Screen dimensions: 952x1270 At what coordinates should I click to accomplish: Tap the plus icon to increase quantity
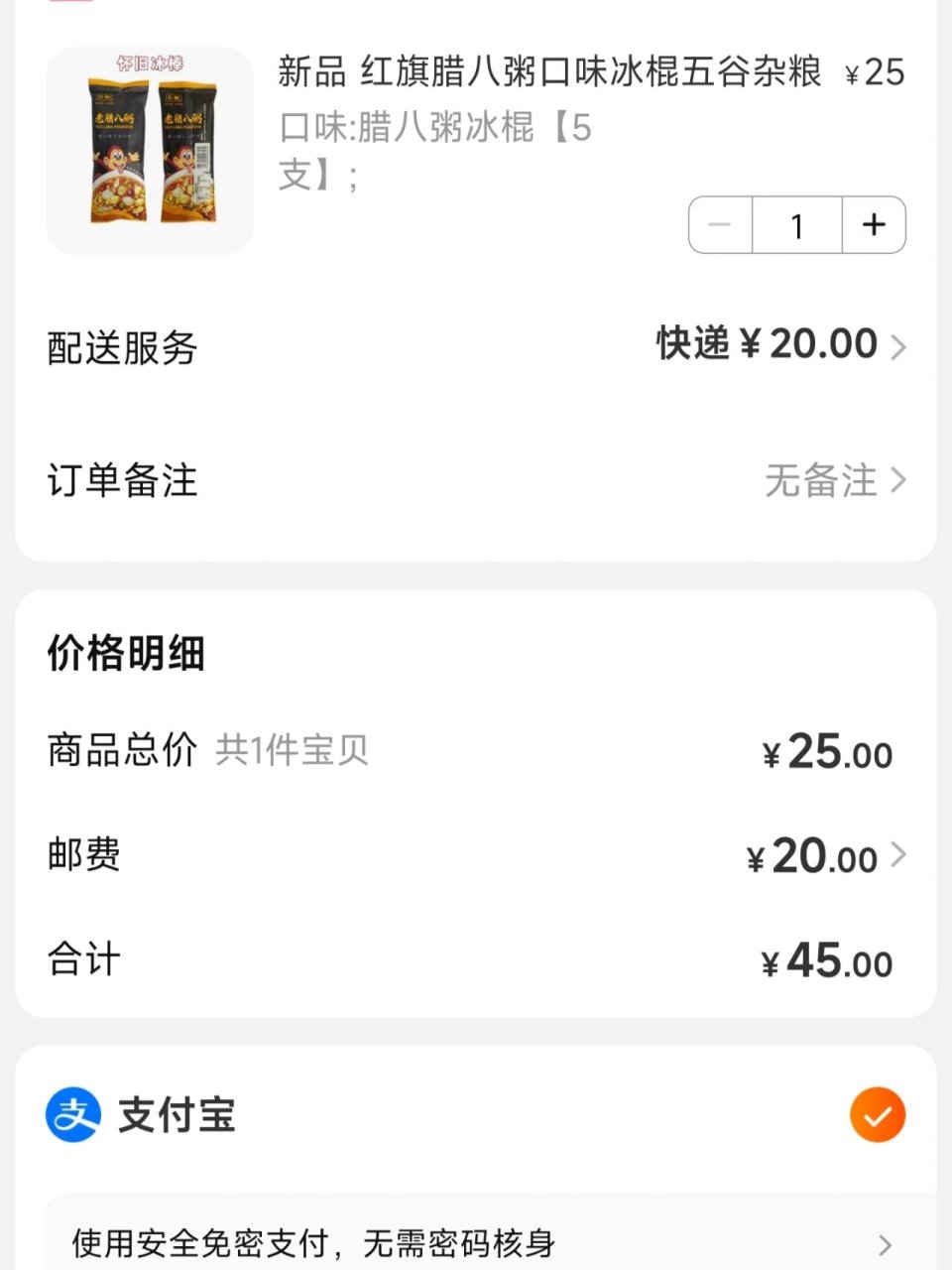point(873,225)
